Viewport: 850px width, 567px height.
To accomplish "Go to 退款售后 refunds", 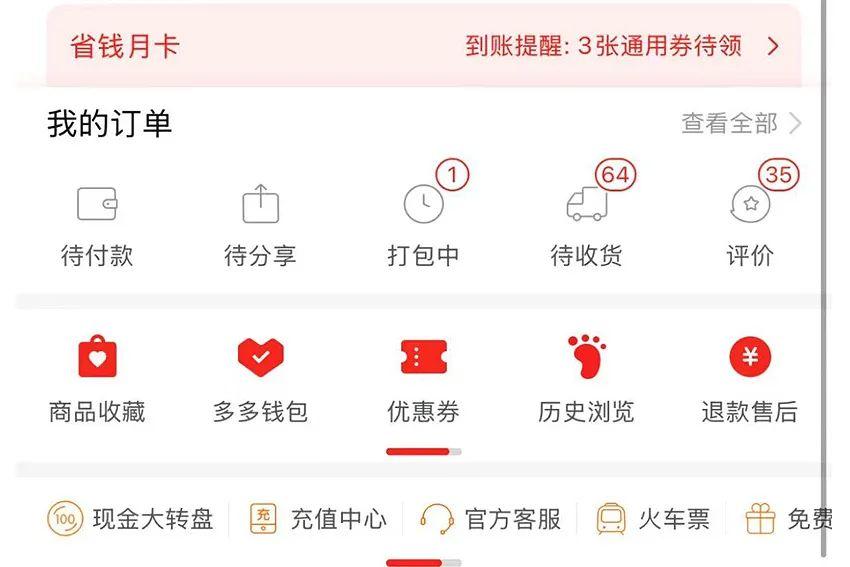I will 750,380.
